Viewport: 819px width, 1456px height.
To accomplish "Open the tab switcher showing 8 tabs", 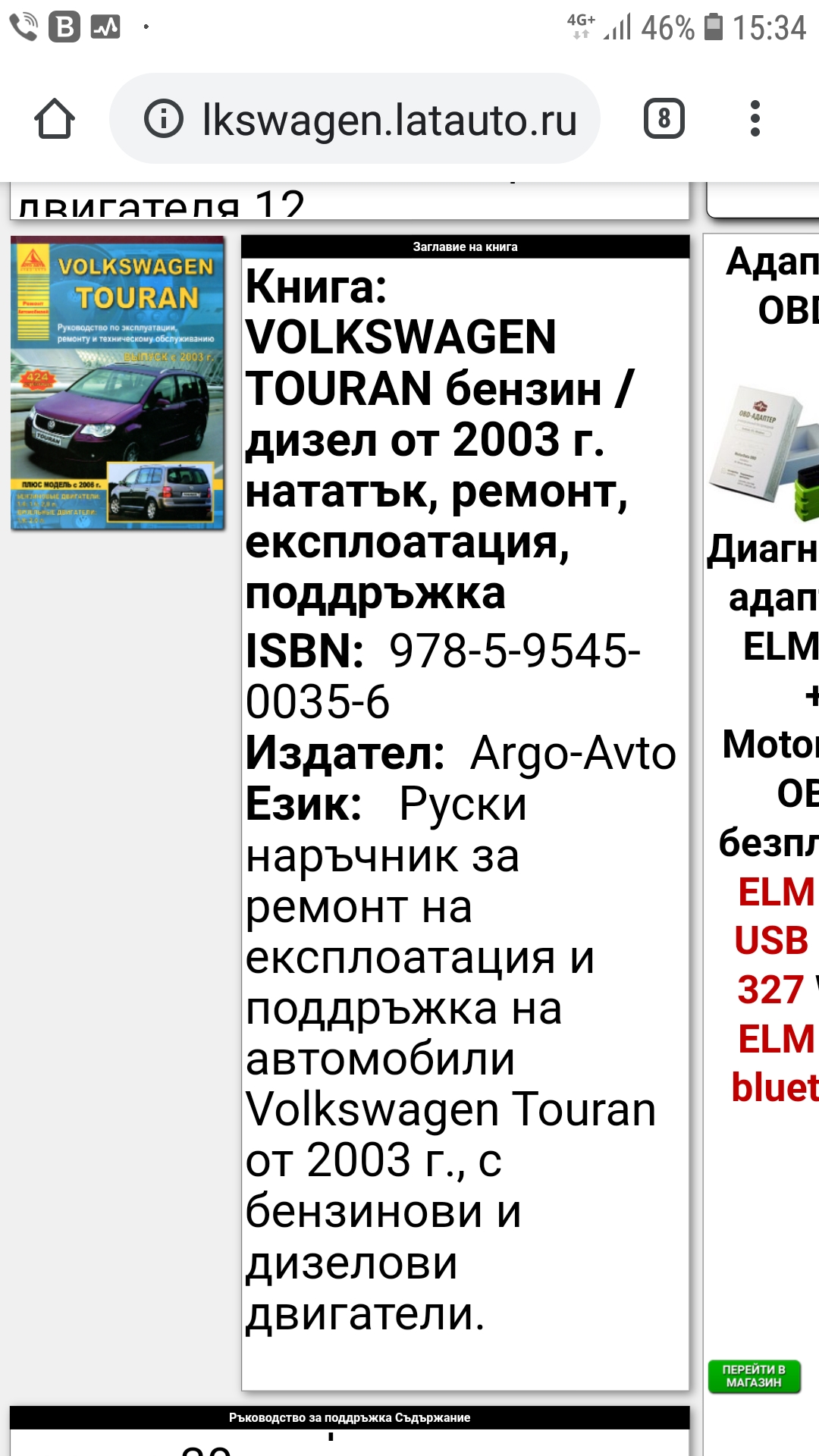I will pos(664,119).
